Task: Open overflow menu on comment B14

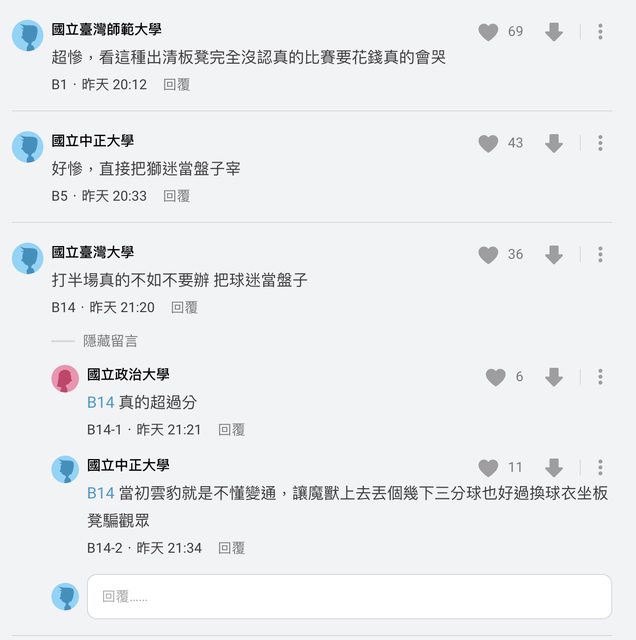Action: 600,254
